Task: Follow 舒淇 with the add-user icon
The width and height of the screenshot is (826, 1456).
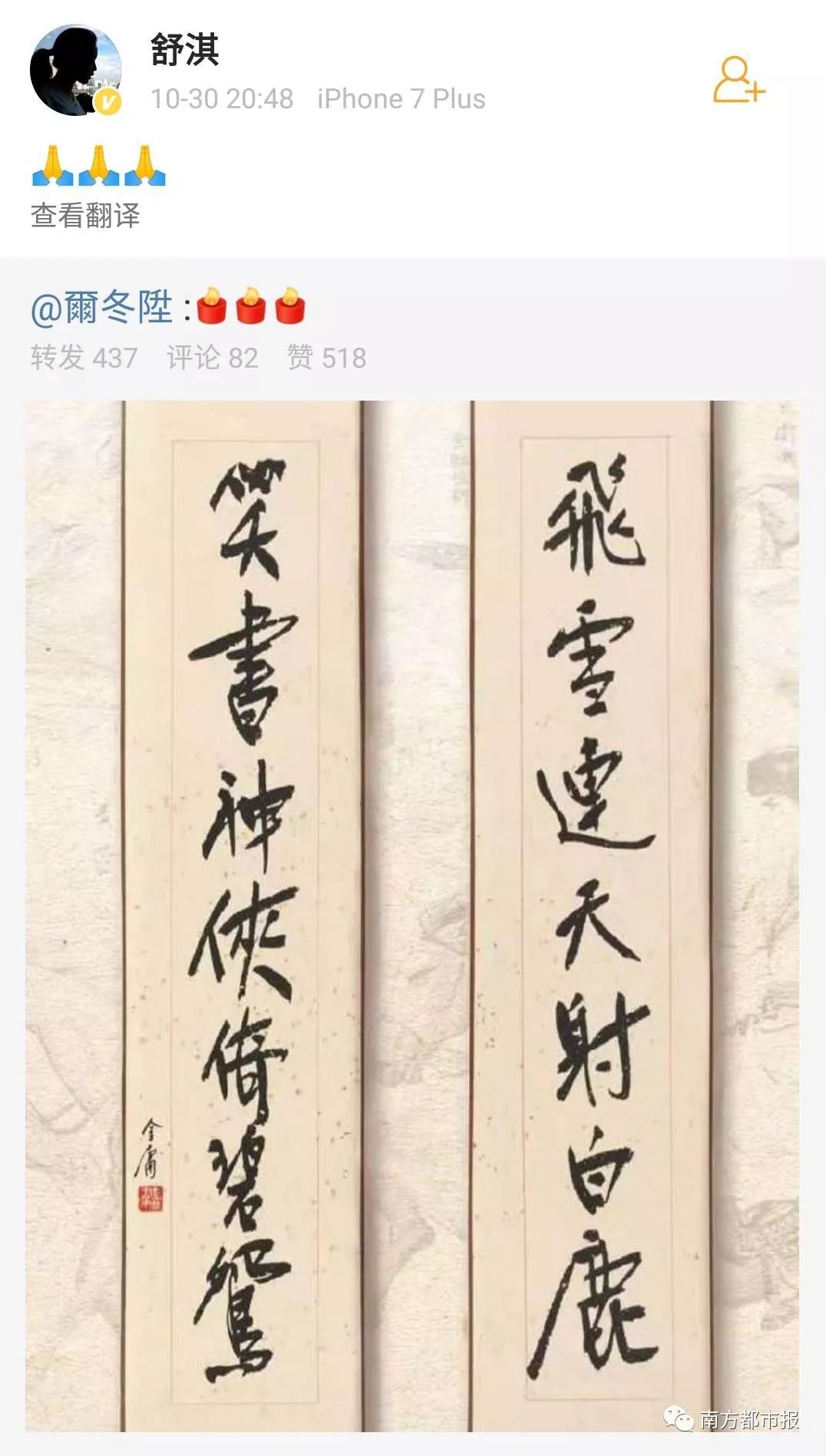Action: pyautogui.click(x=738, y=79)
